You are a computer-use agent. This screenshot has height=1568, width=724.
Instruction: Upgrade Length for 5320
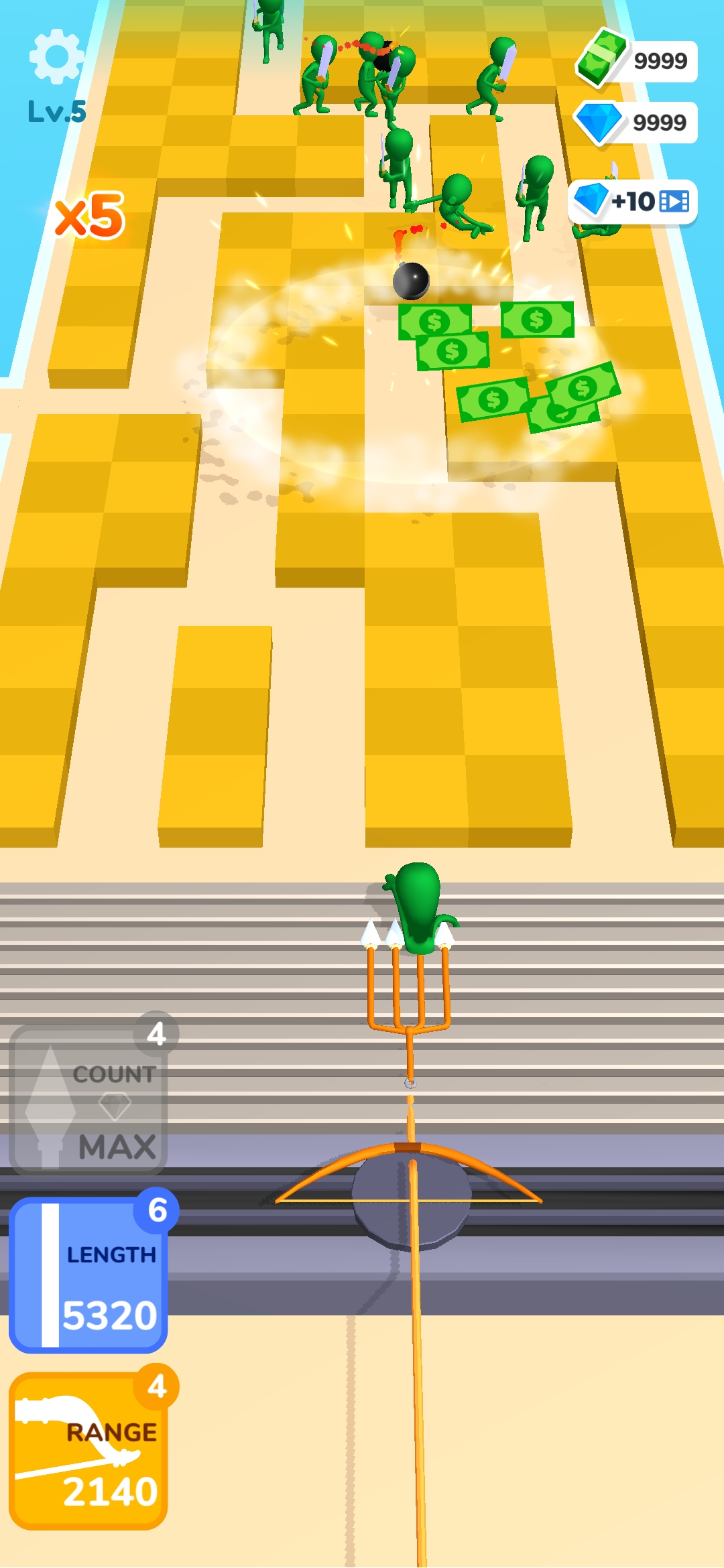[x=88, y=1276]
